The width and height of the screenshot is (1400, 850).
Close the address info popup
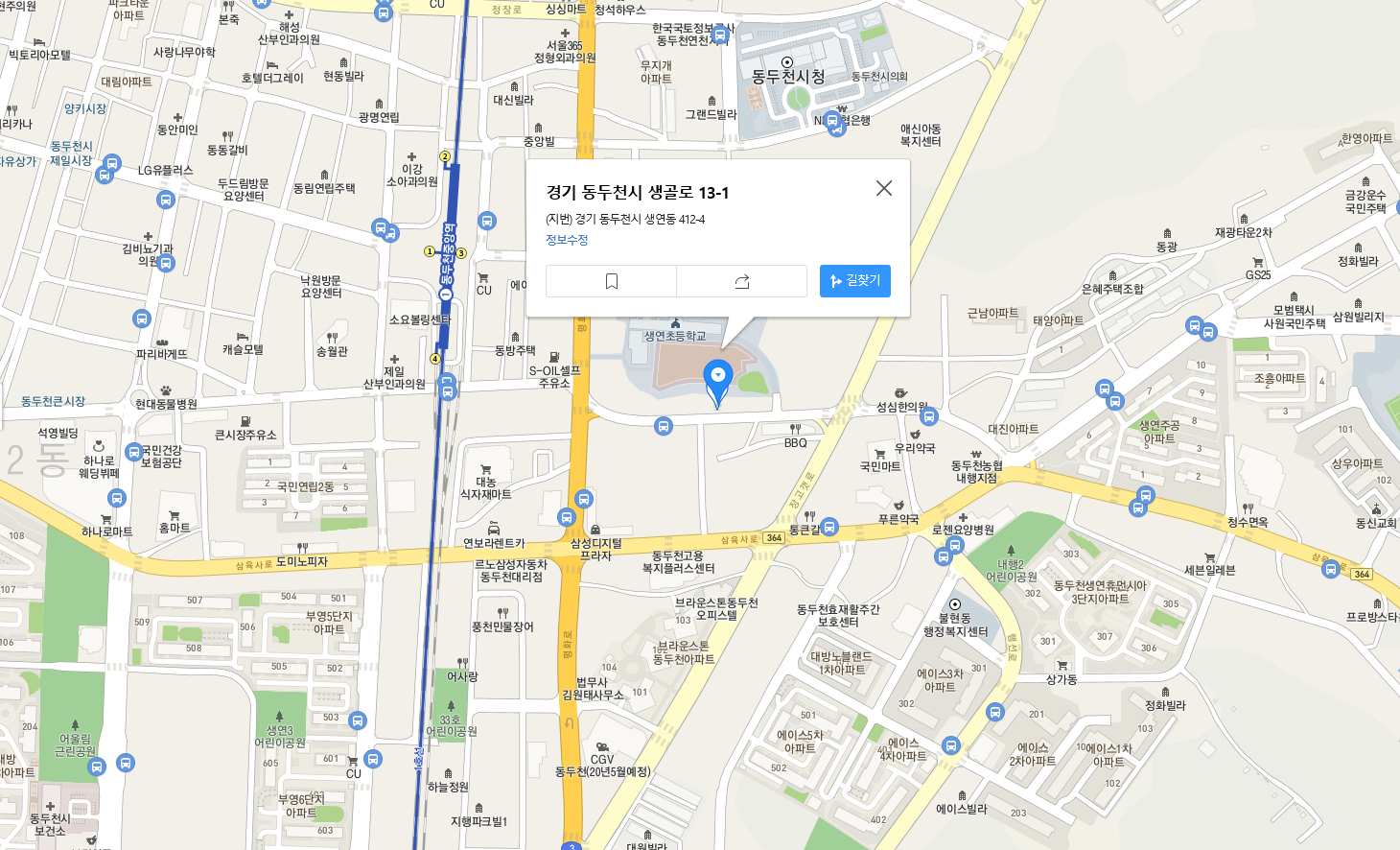point(884,188)
